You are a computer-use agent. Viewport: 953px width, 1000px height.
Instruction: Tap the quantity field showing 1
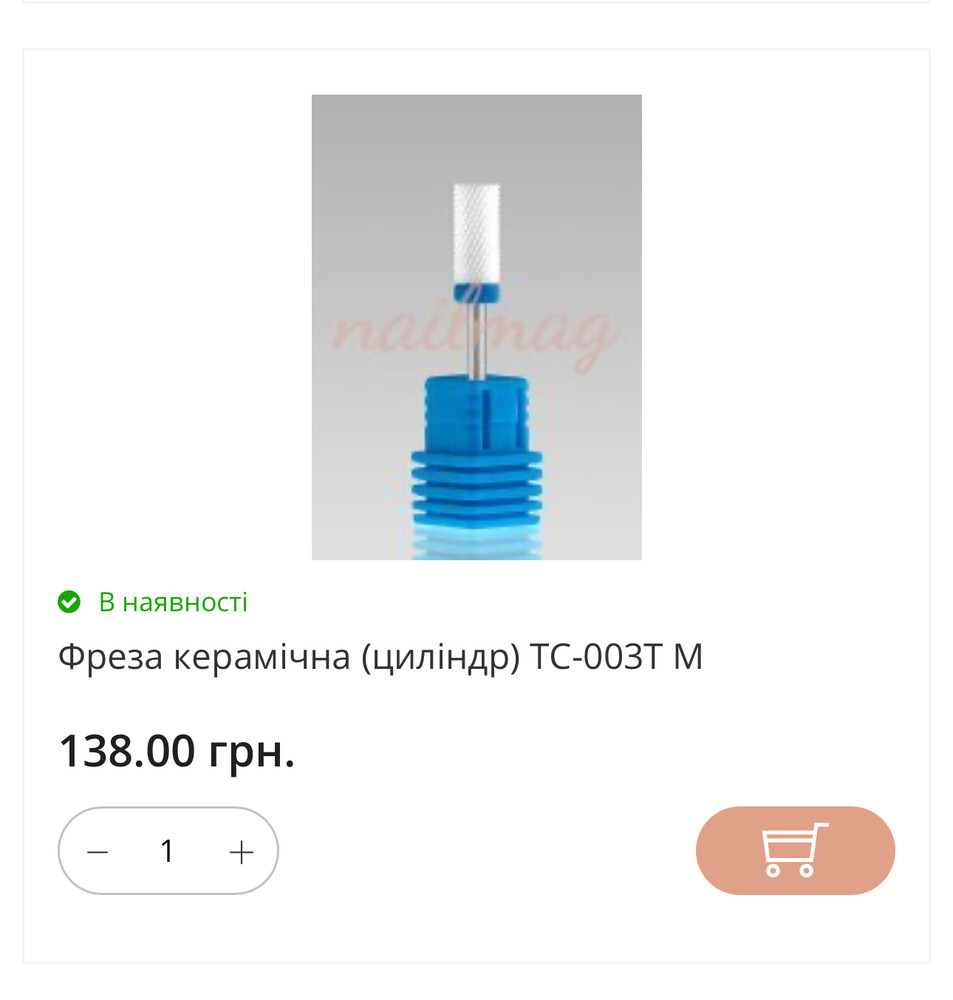(x=167, y=852)
